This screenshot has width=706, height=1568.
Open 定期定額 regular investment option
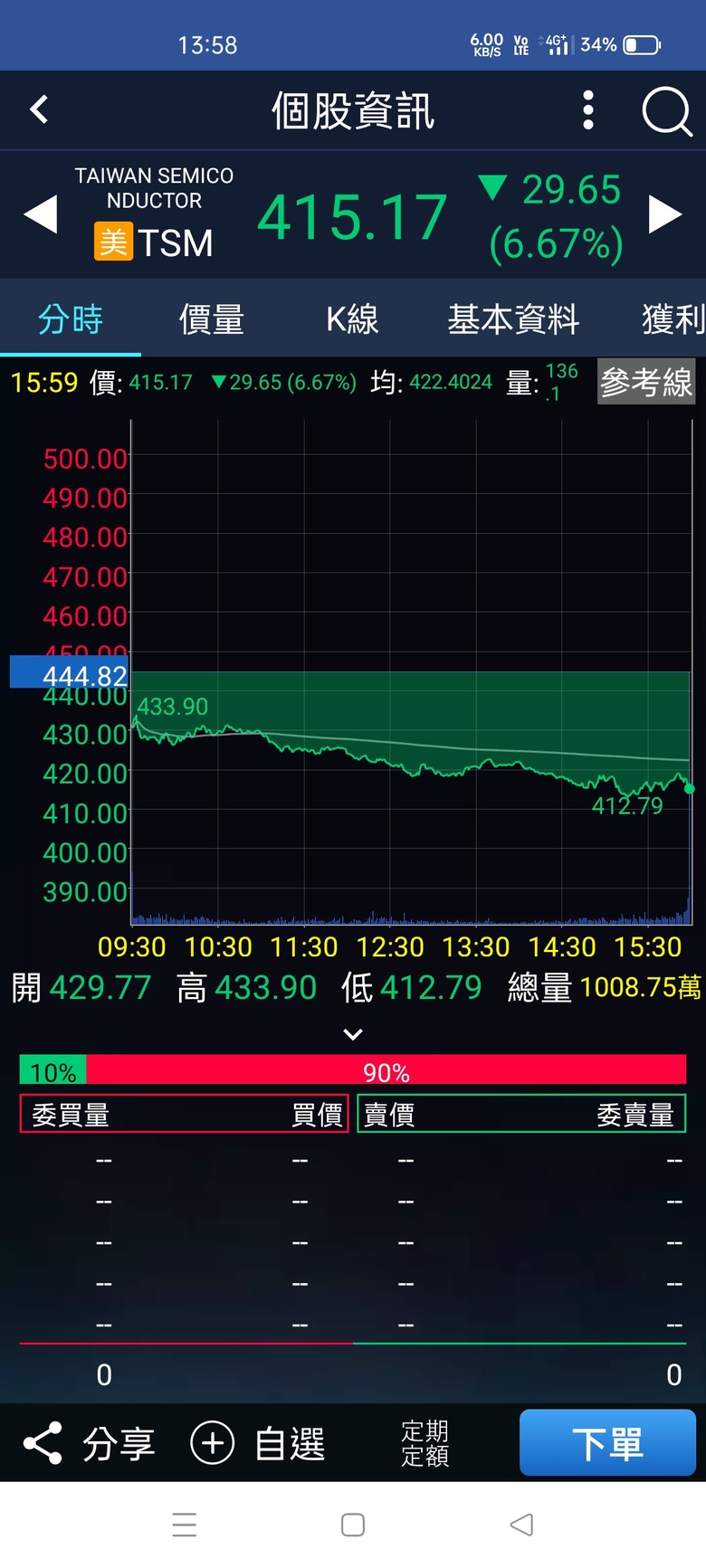[425, 1443]
